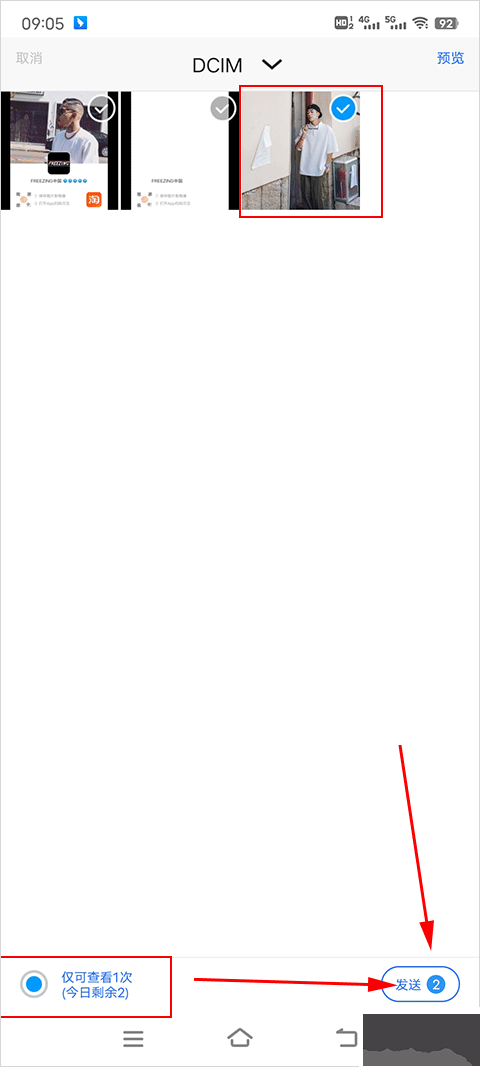480x1067 pixels.
Task: Open recent apps from navigation bar
Action: (x=133, y=1038)
